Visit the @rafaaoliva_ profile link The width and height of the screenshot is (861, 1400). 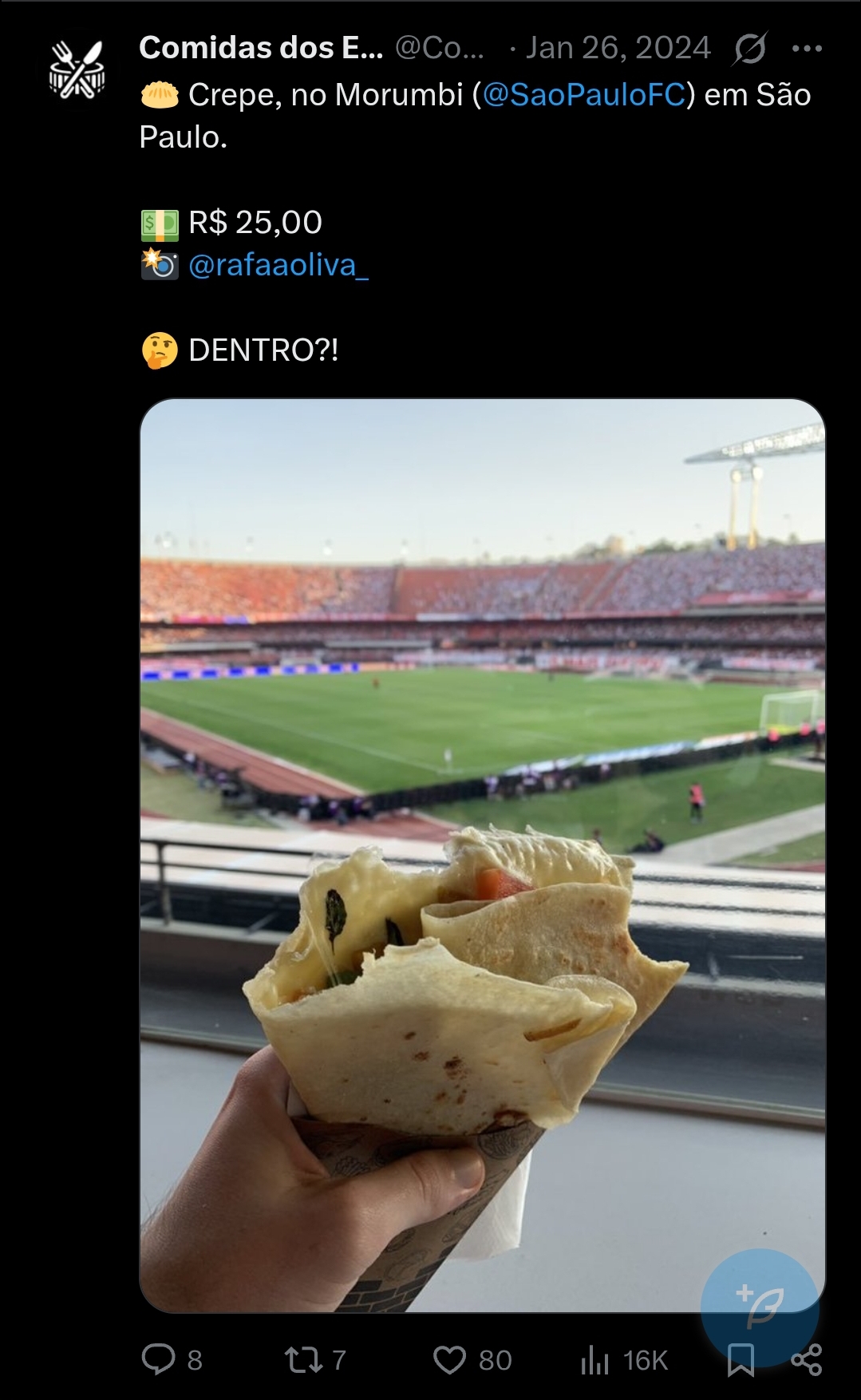tap(278, 265)
